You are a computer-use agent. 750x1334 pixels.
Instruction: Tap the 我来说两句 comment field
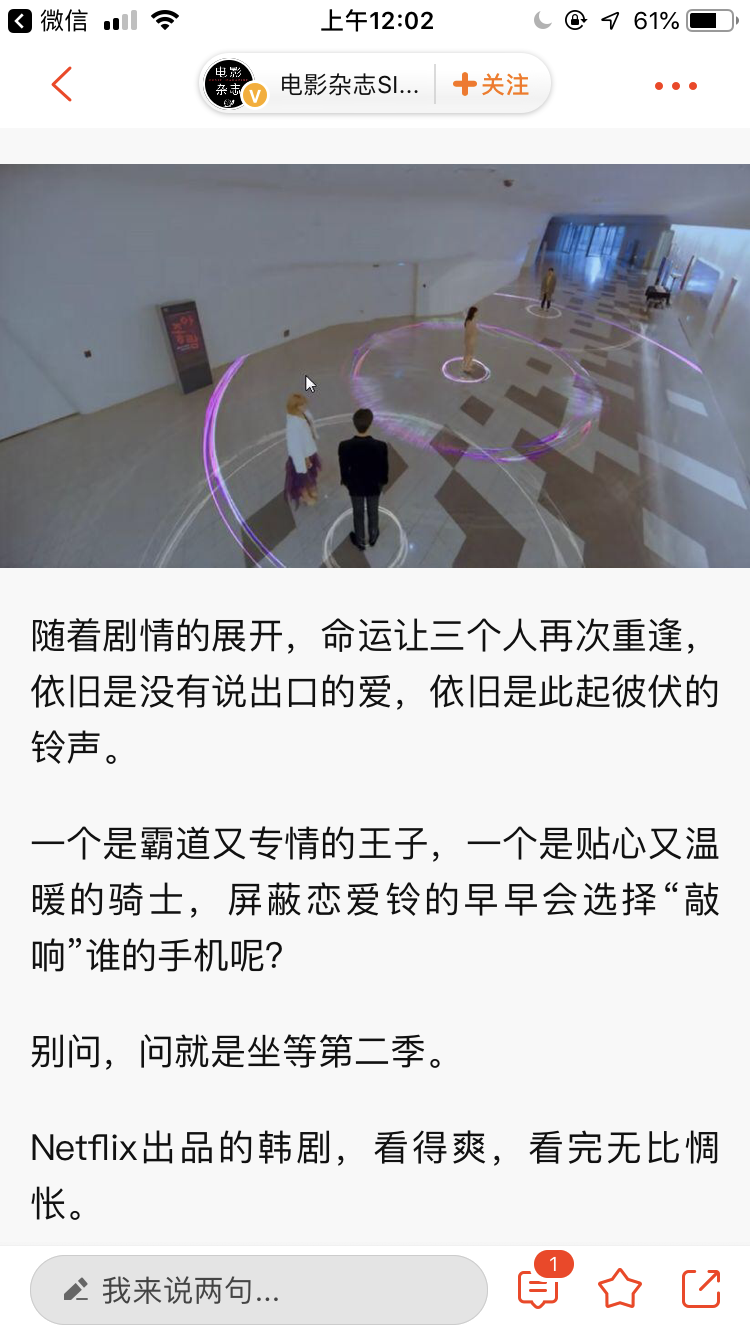click(x=259, y=1290)
